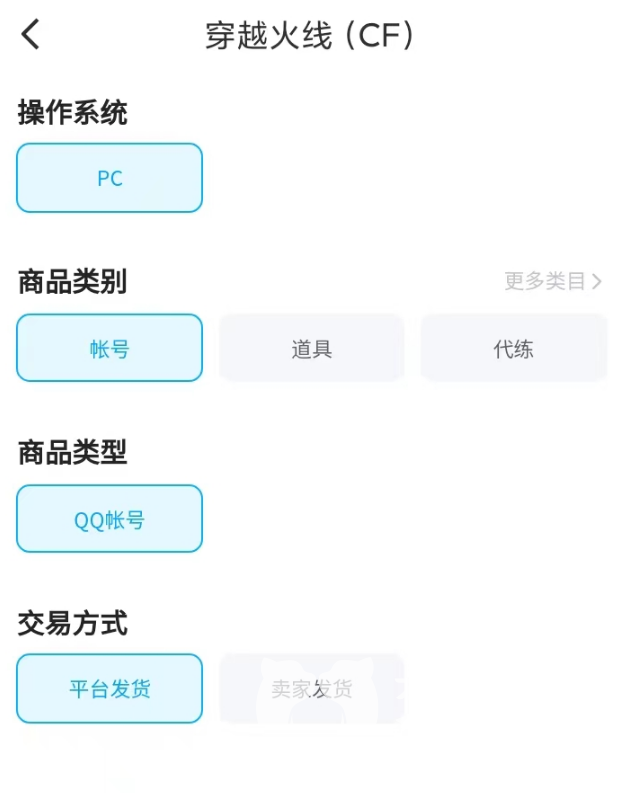Choose 平台发货 as the trade method
Image resolution: width=622 pixels, height=793 pixels.
110,688
